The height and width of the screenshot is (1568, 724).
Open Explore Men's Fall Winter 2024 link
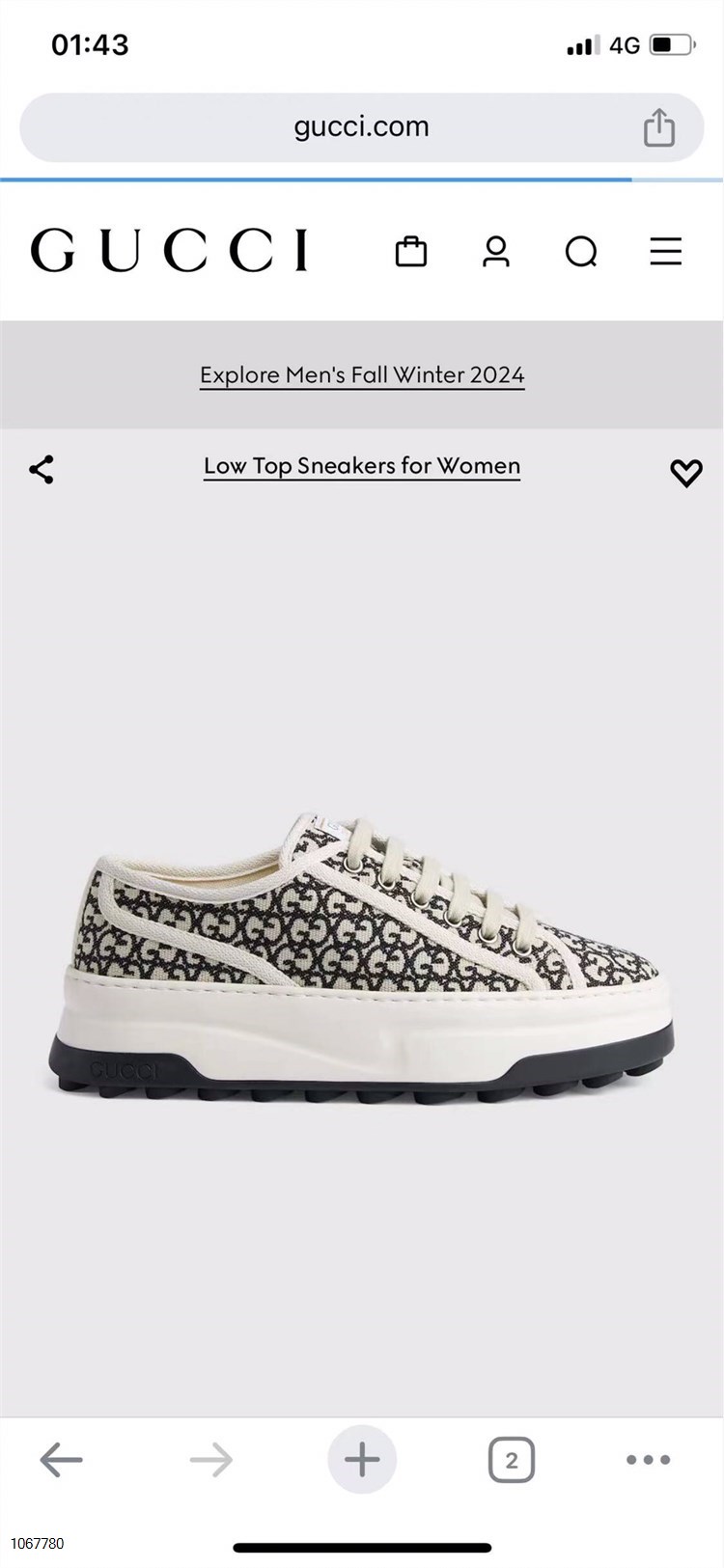(x=362, y=374)
